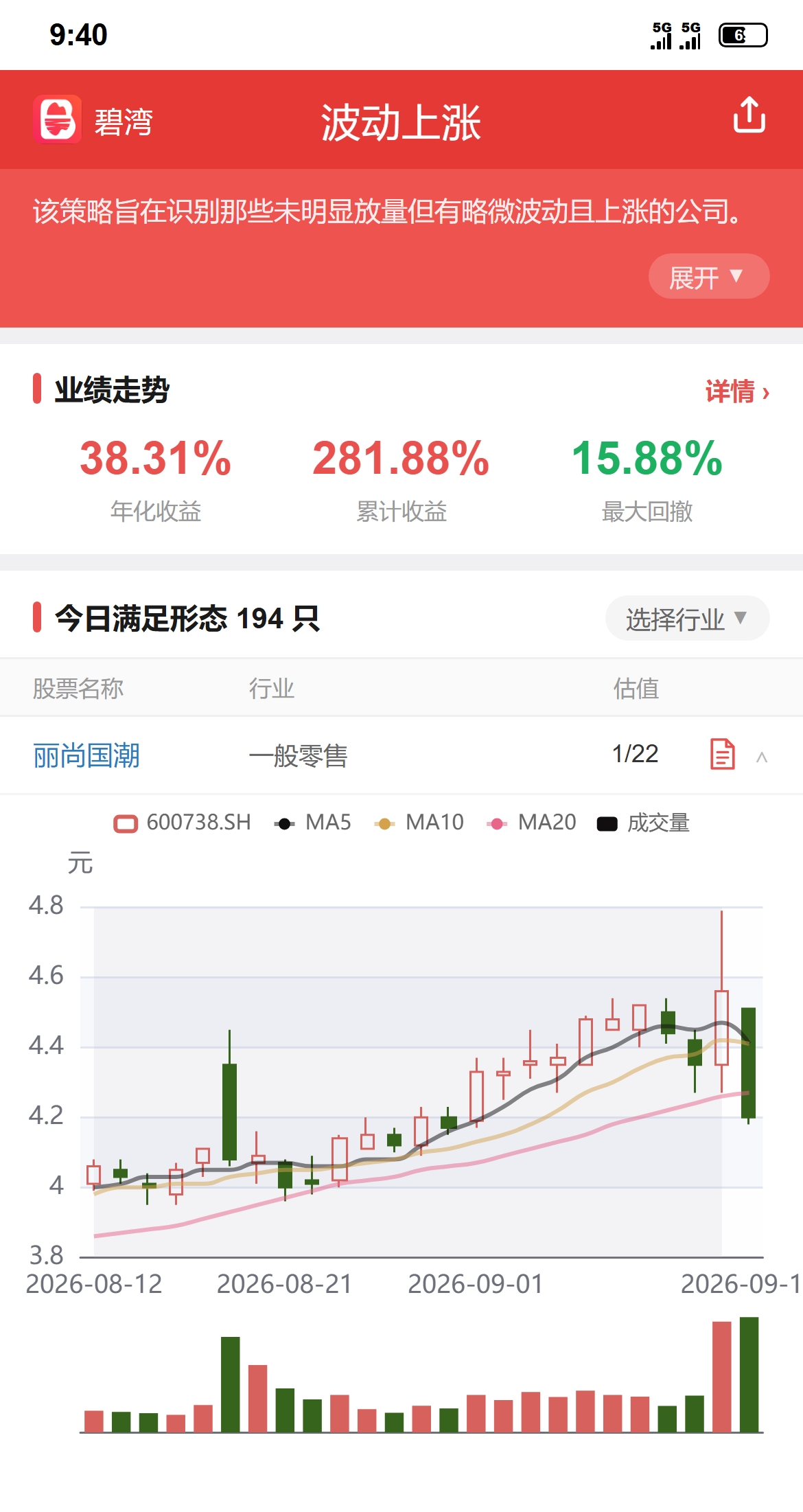Screen dimensions: 803x1512
Task: Toggle the 600738.SH candlestick series
Action: click(x=182, y=823)
